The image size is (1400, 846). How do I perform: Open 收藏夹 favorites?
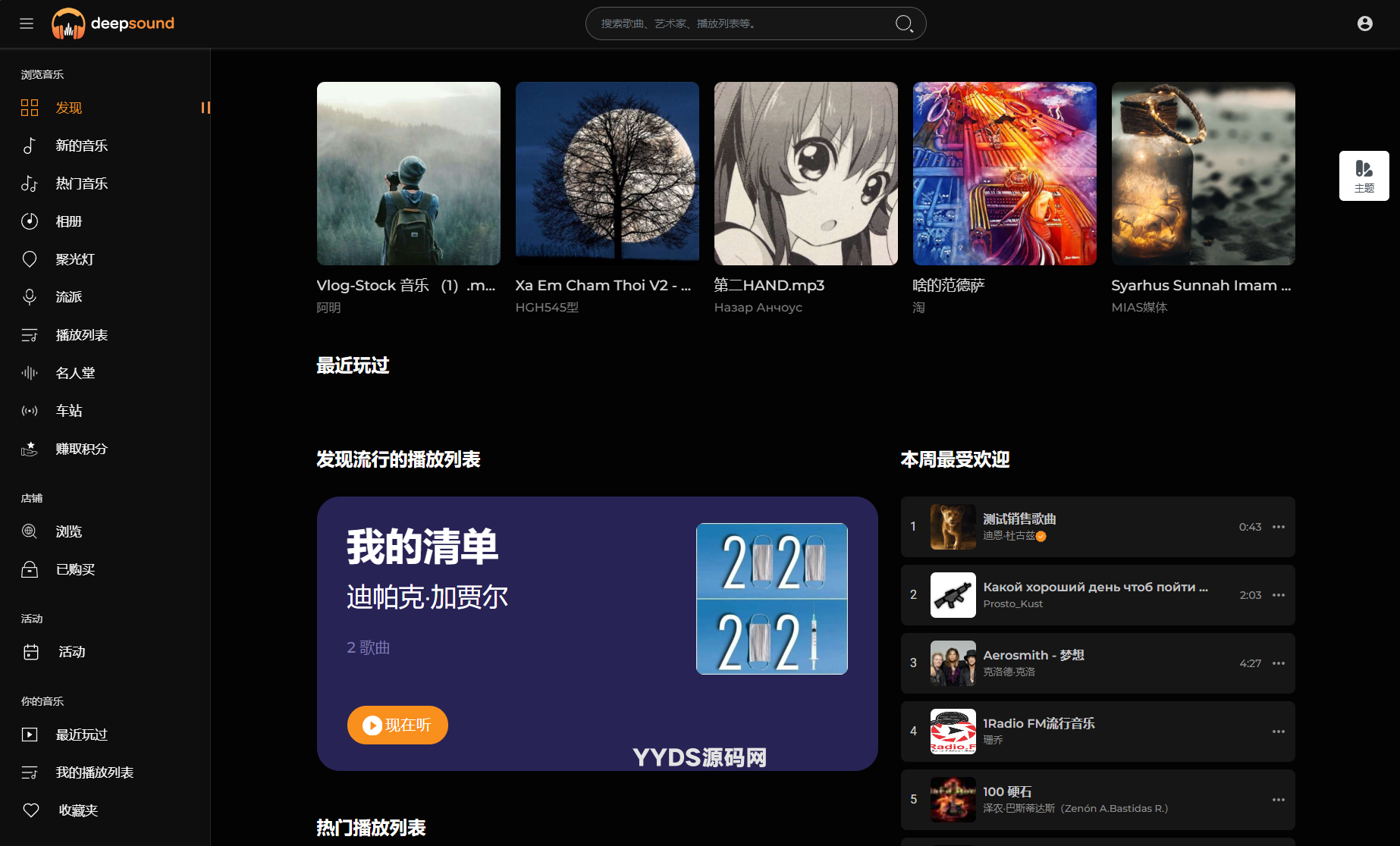pyautogui.click(x=78, y=810)
